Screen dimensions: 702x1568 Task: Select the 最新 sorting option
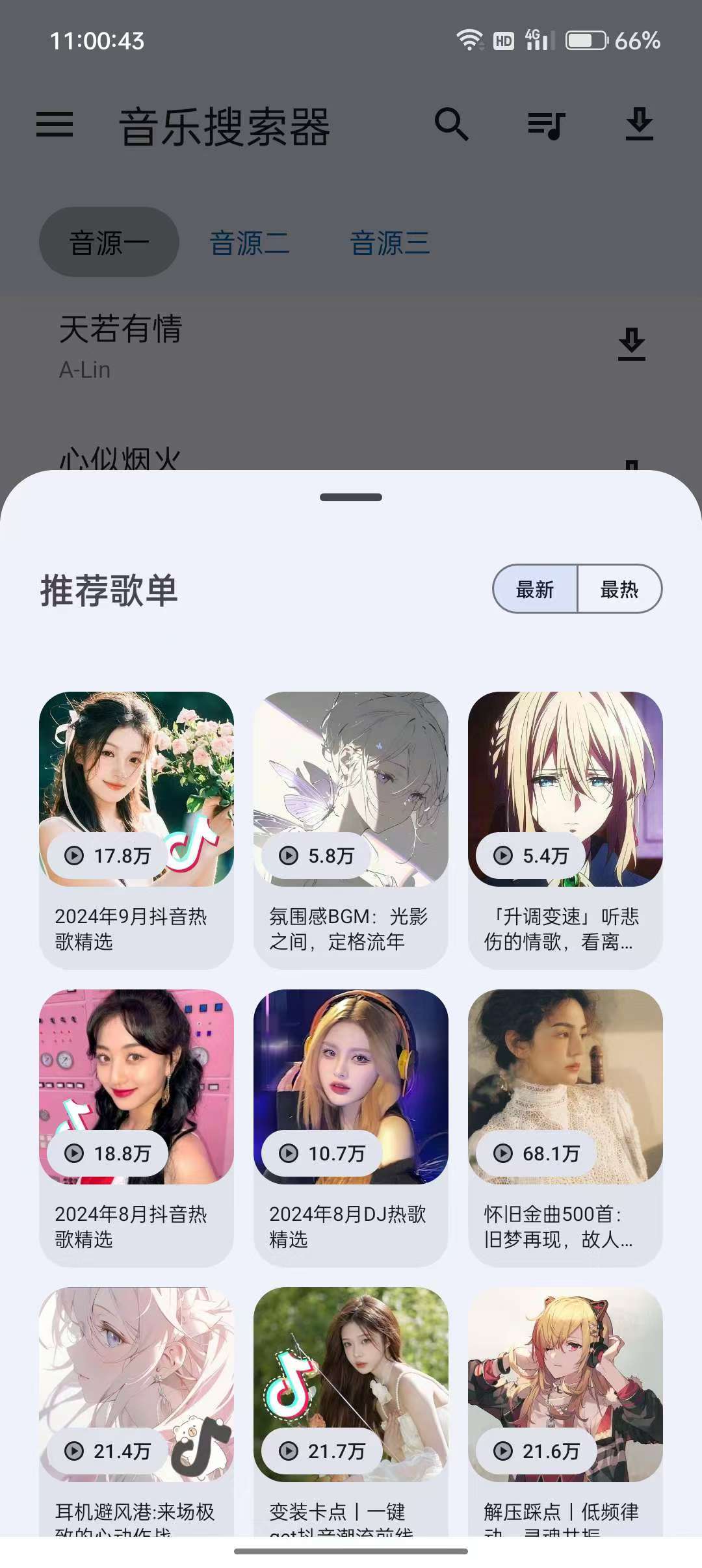coord(535,589)
